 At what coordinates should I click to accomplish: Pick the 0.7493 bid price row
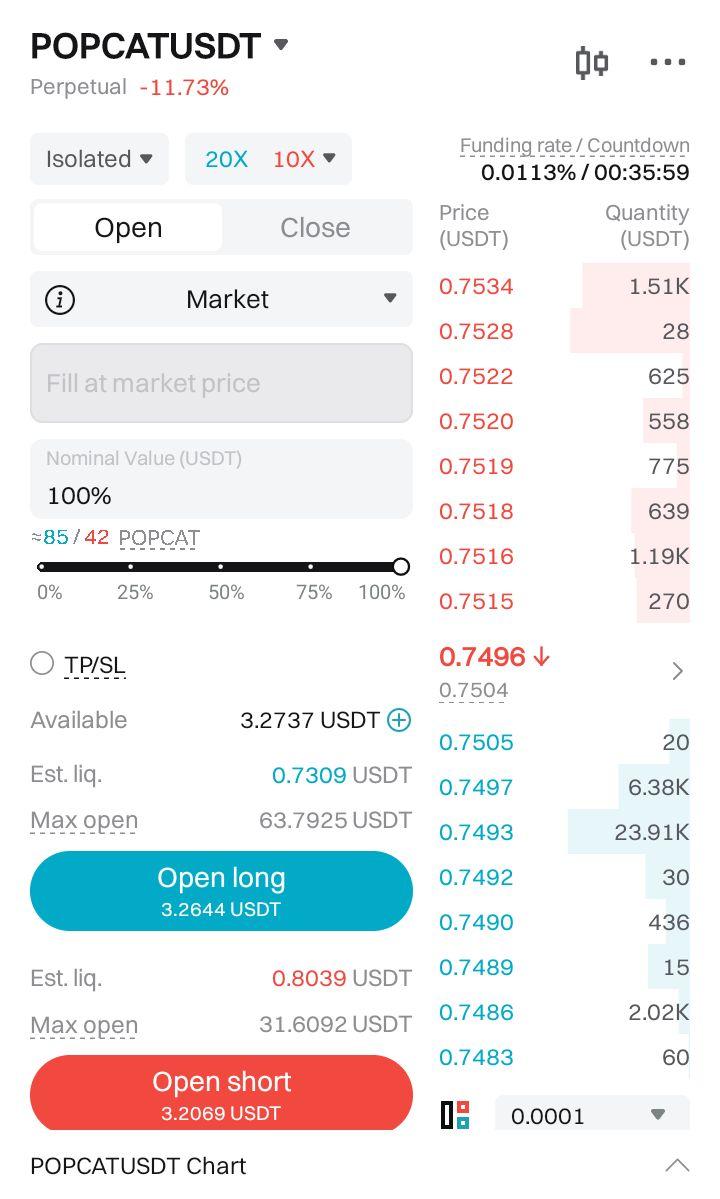coord(563,832)
